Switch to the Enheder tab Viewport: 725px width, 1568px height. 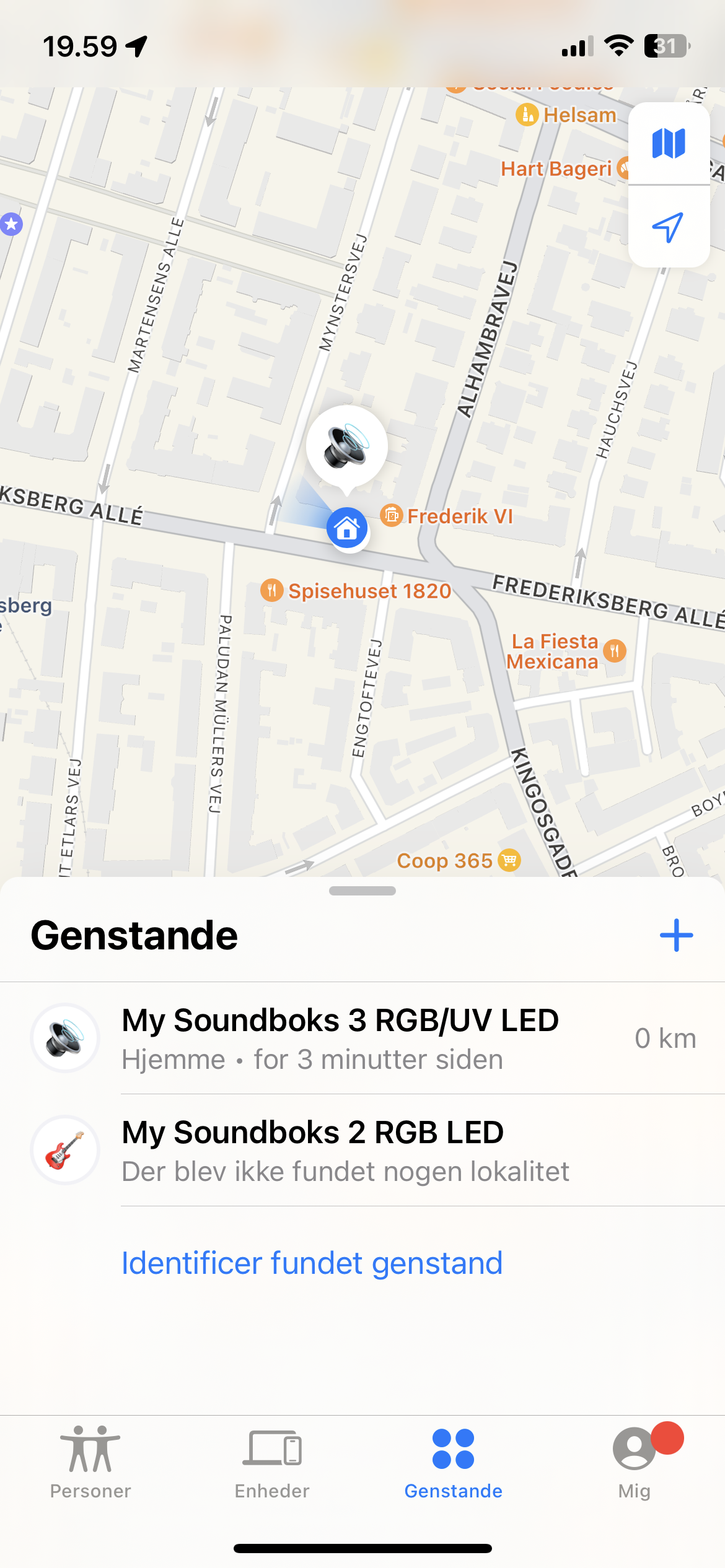(271, 1461)
